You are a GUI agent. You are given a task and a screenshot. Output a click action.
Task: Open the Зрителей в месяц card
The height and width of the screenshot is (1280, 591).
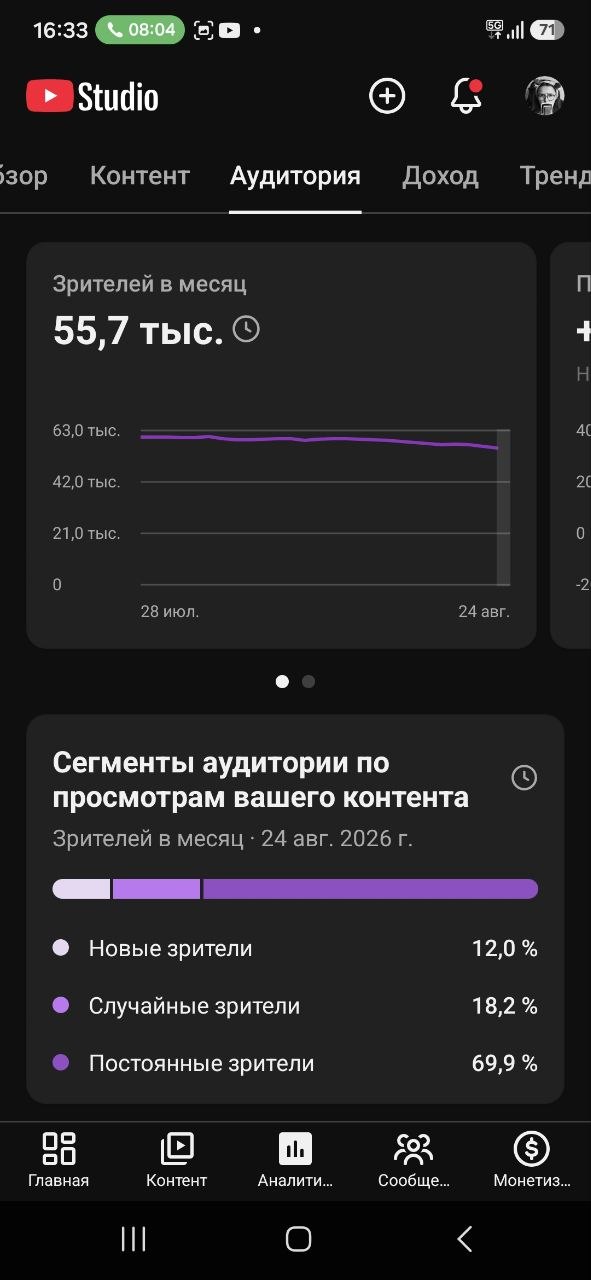pos(281,445)
